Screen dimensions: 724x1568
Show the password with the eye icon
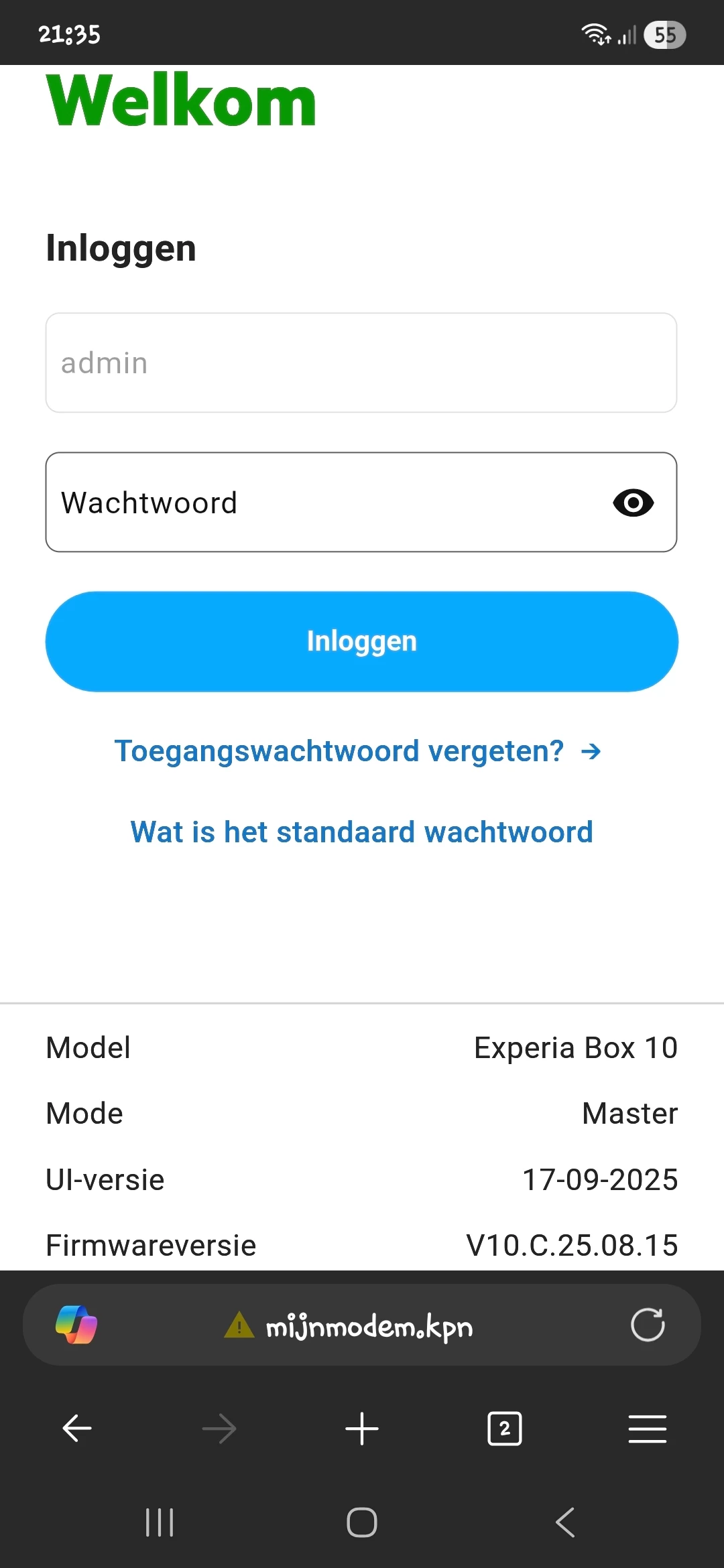[x=633, y=503]
